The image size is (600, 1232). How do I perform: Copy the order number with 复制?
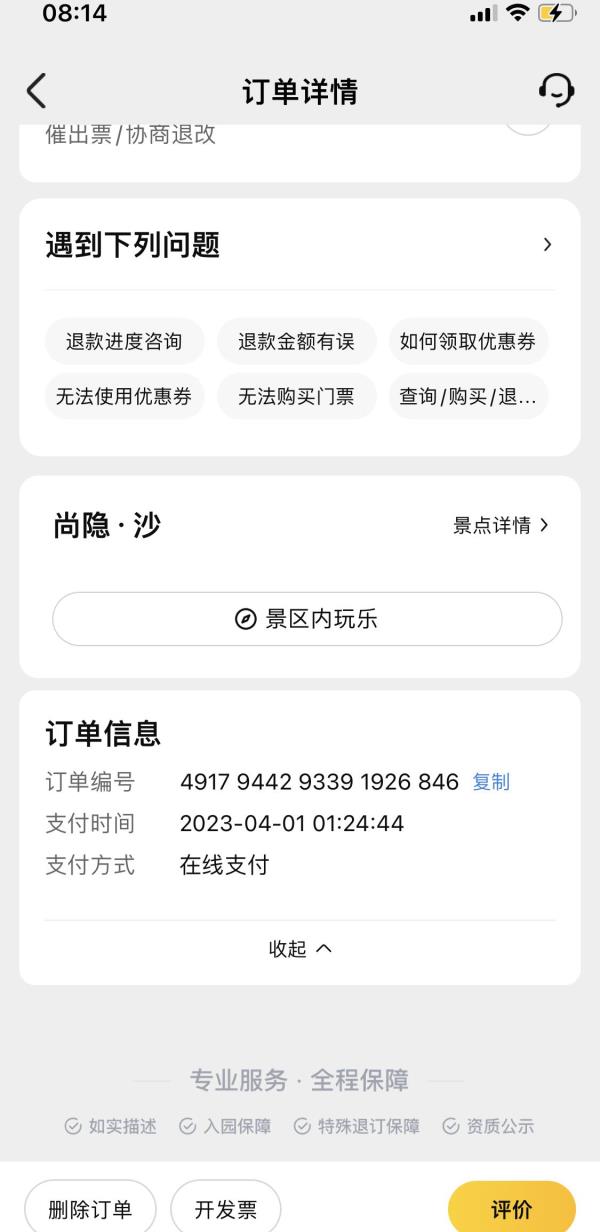(491, 782)
